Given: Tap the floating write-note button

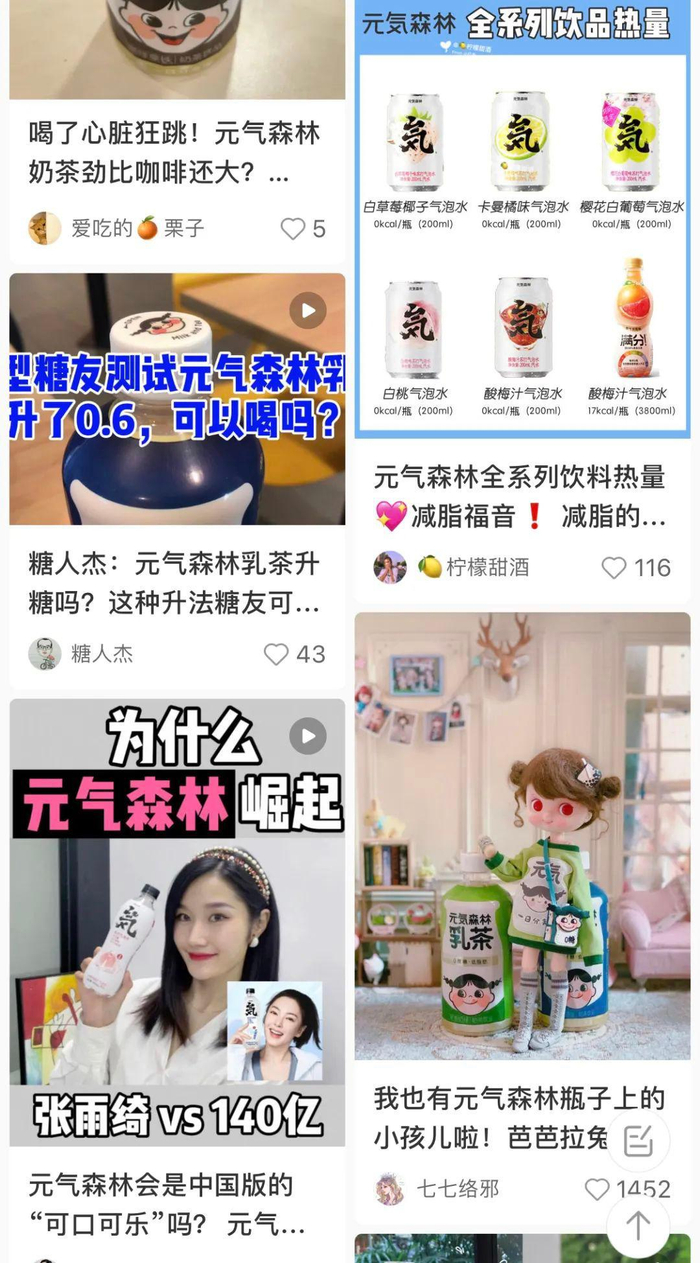Looking at the screenshot, I should click(638, 1141).
